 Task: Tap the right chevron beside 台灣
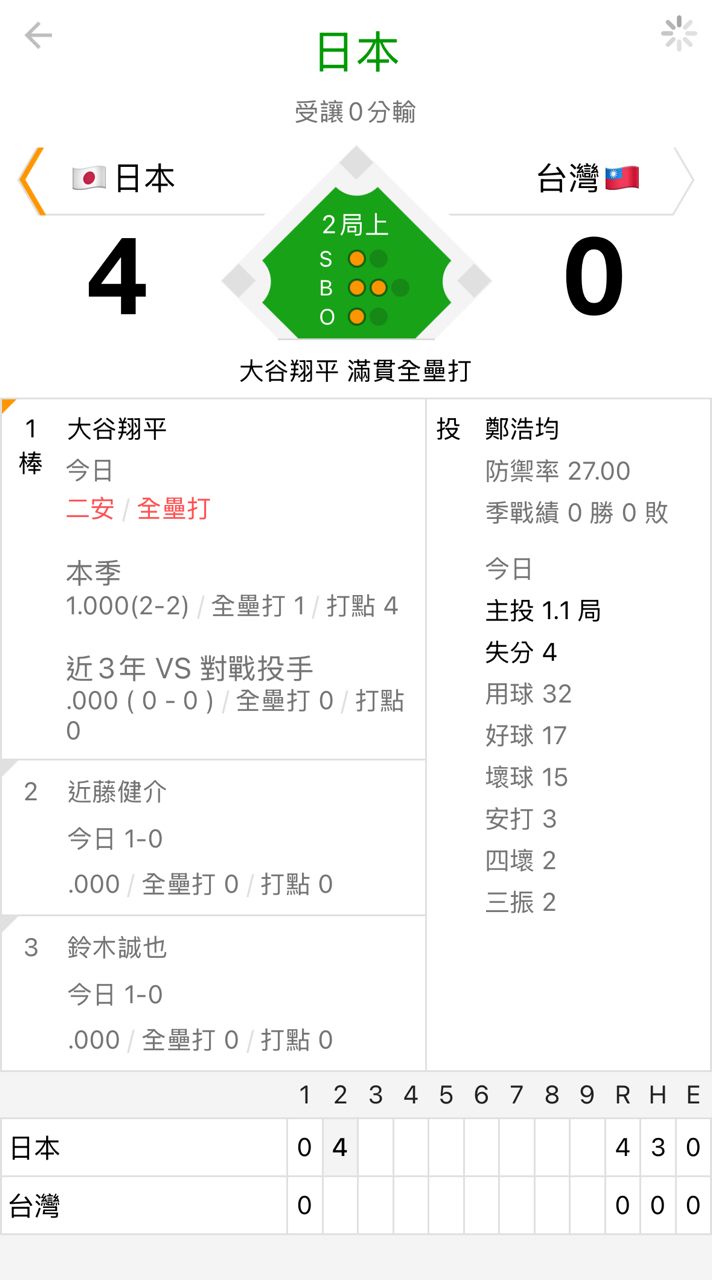click(683, 181)
